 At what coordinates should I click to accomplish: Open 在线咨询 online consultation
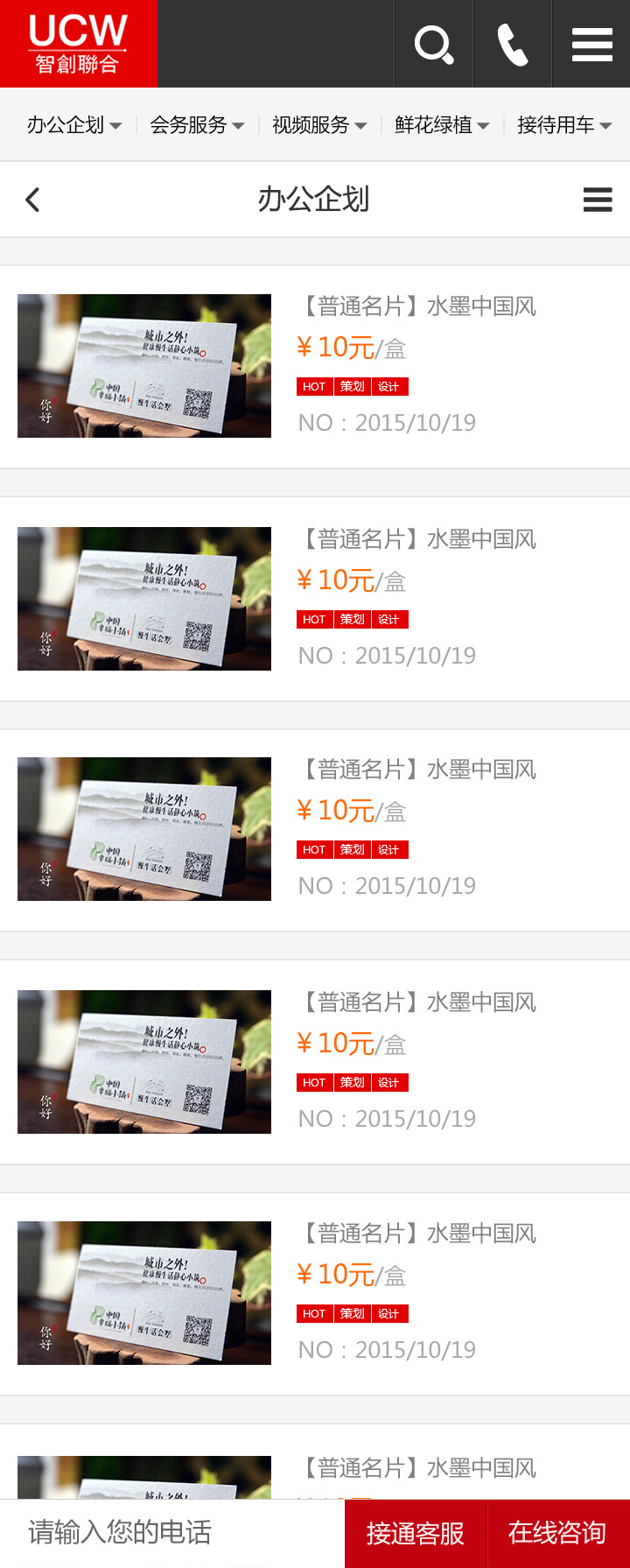[x=557, y=1533]
